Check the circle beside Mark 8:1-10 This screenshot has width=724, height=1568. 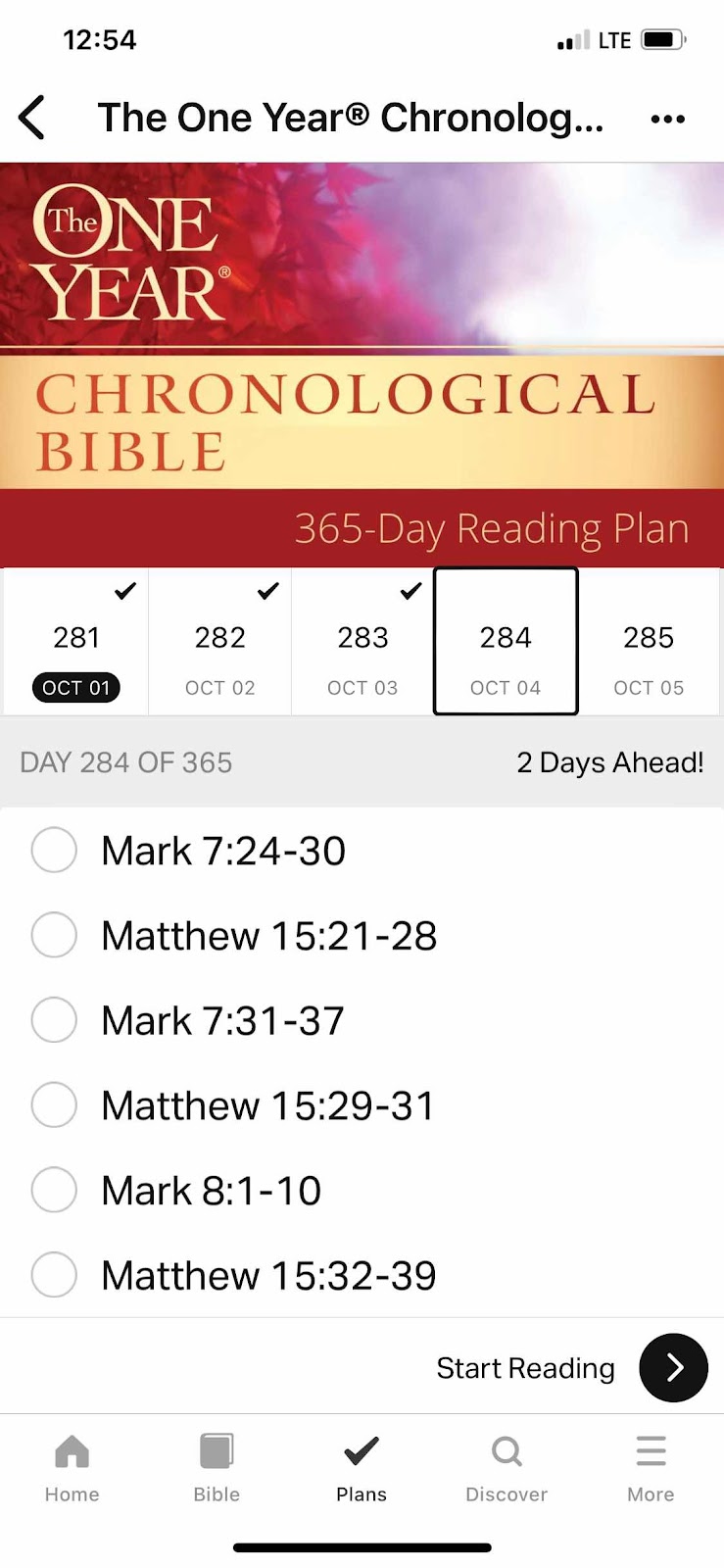coord(54,1191)
